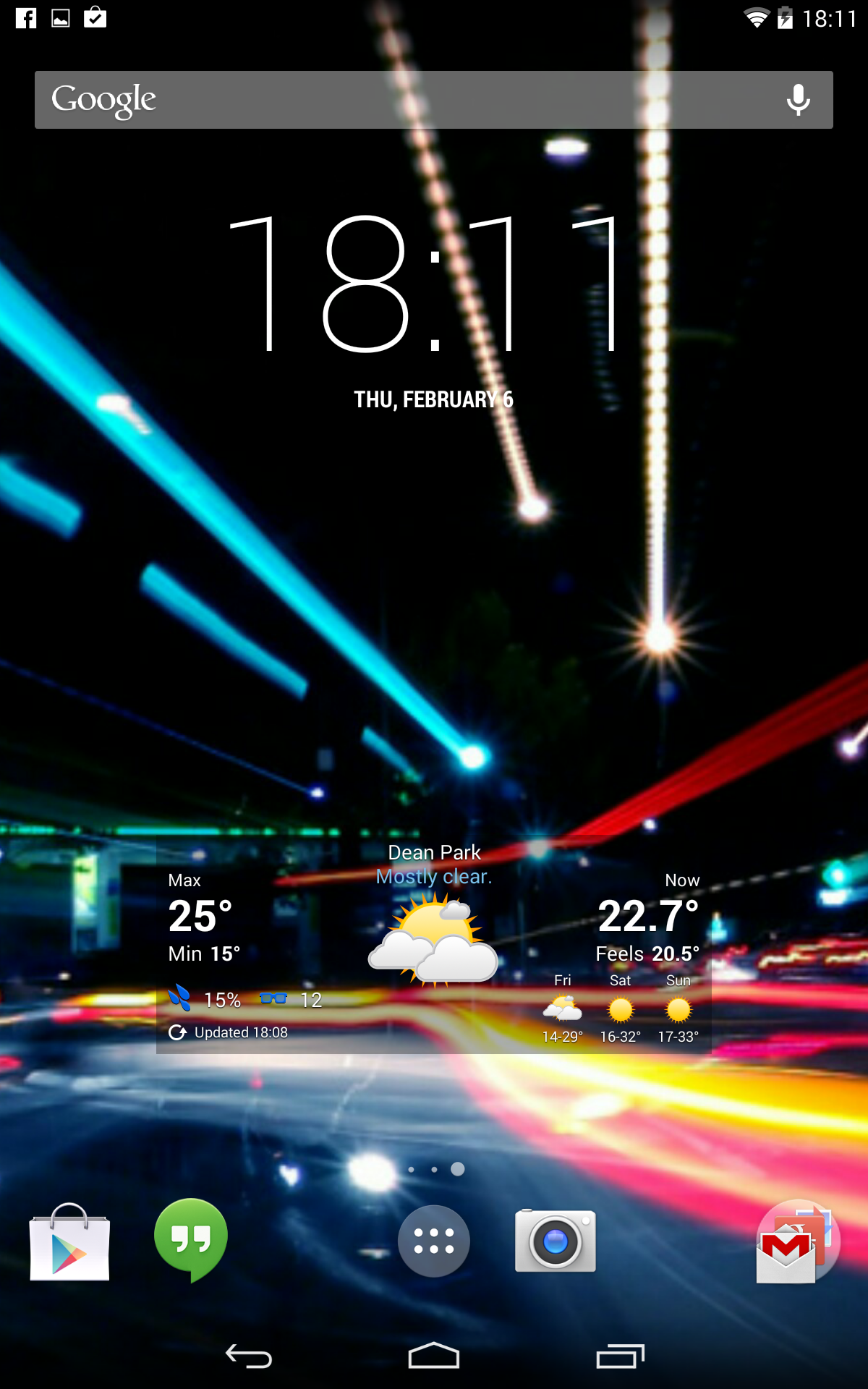
Task: Open the Play Store app
Action: click(x=69, y=1241)
